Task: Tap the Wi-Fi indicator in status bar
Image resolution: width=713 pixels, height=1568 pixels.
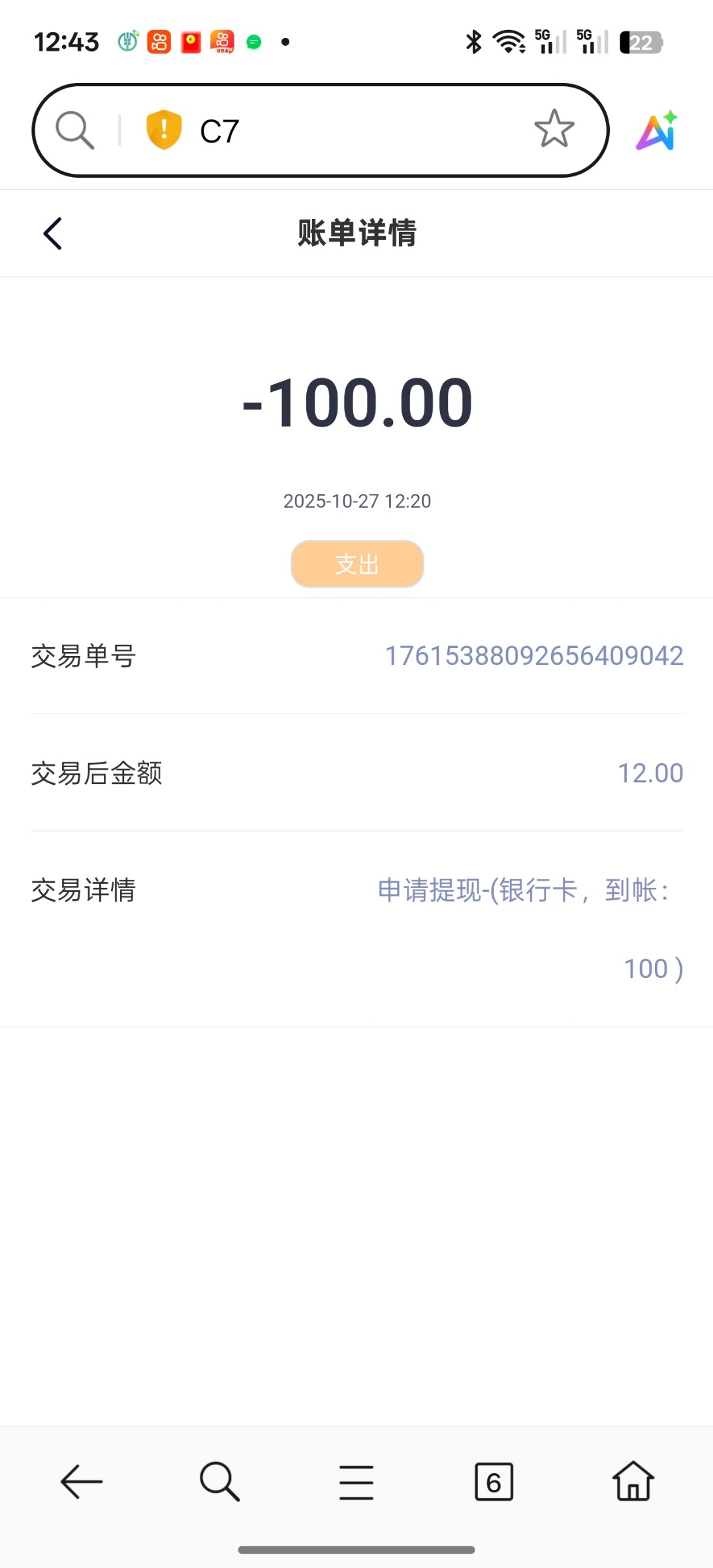Action: pyautogui.click(x=509, y=41)
